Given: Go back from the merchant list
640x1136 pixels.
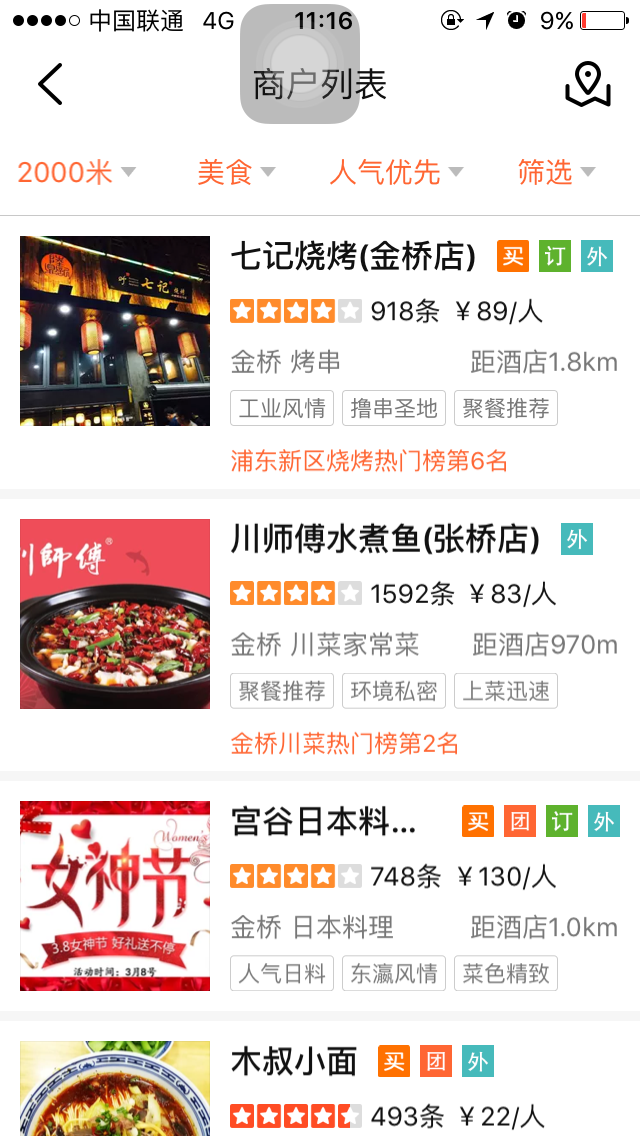Looking at the screenshot, I should pos(50,84).
